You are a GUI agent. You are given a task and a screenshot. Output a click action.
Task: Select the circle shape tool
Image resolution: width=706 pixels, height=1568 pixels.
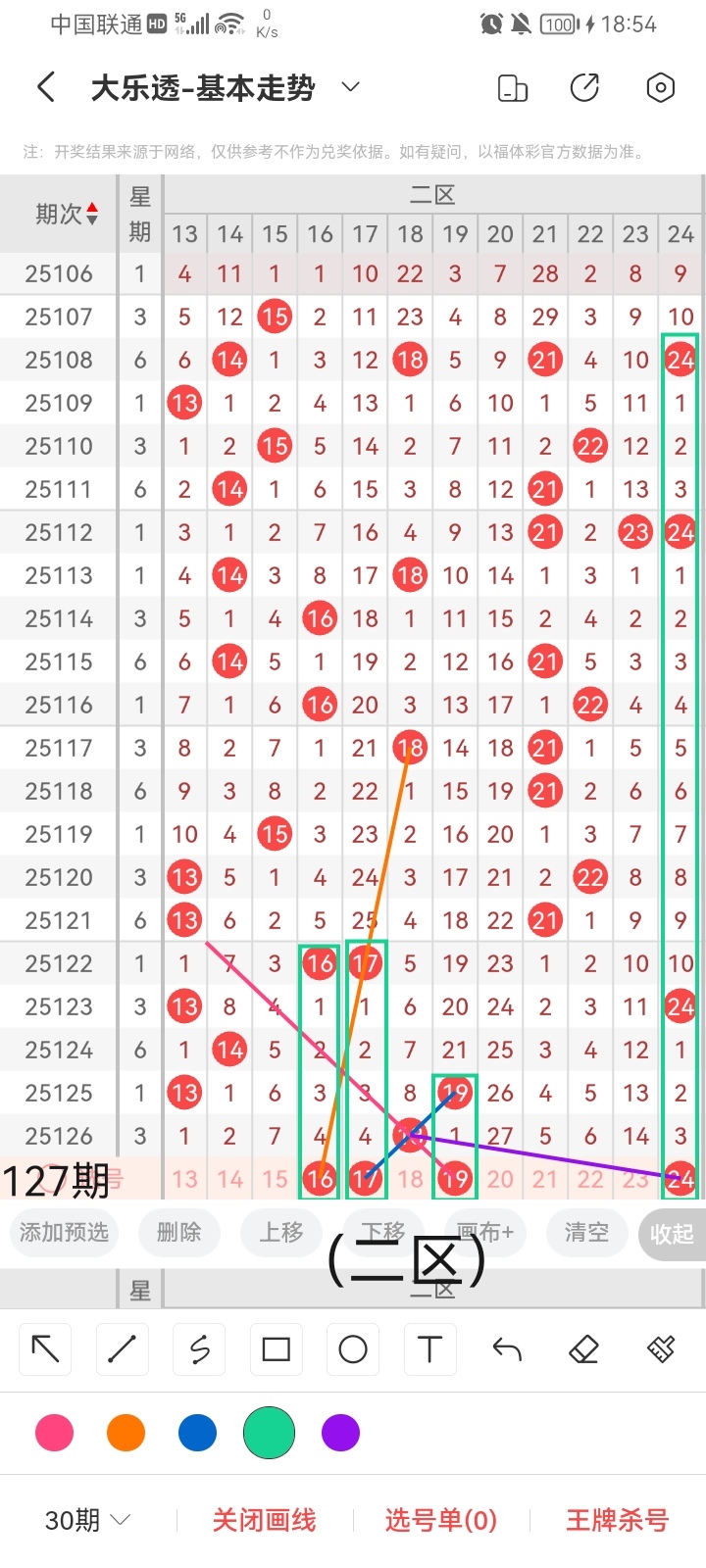tap(353, 1349)
